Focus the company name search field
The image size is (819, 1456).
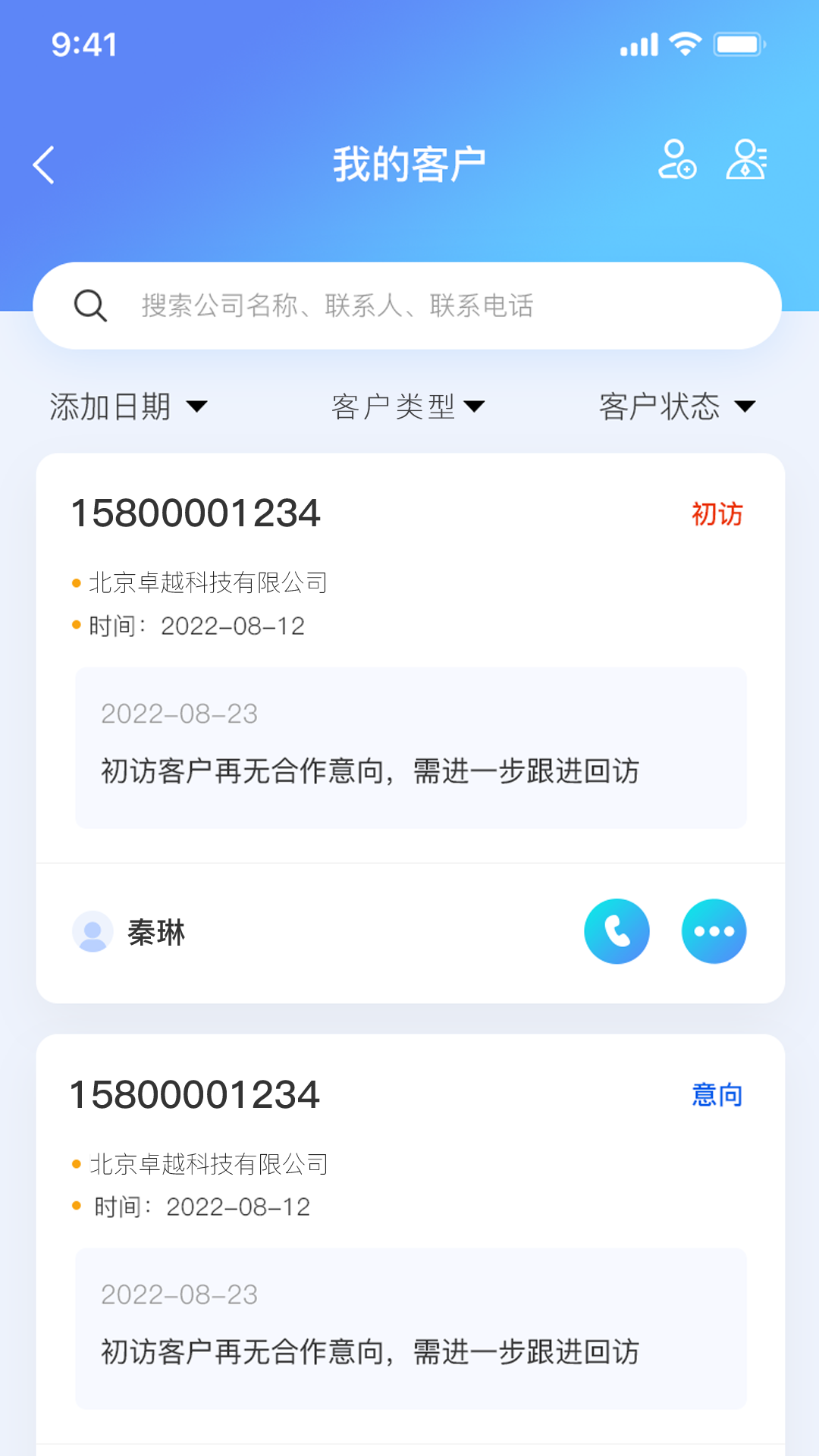[409, 306]
